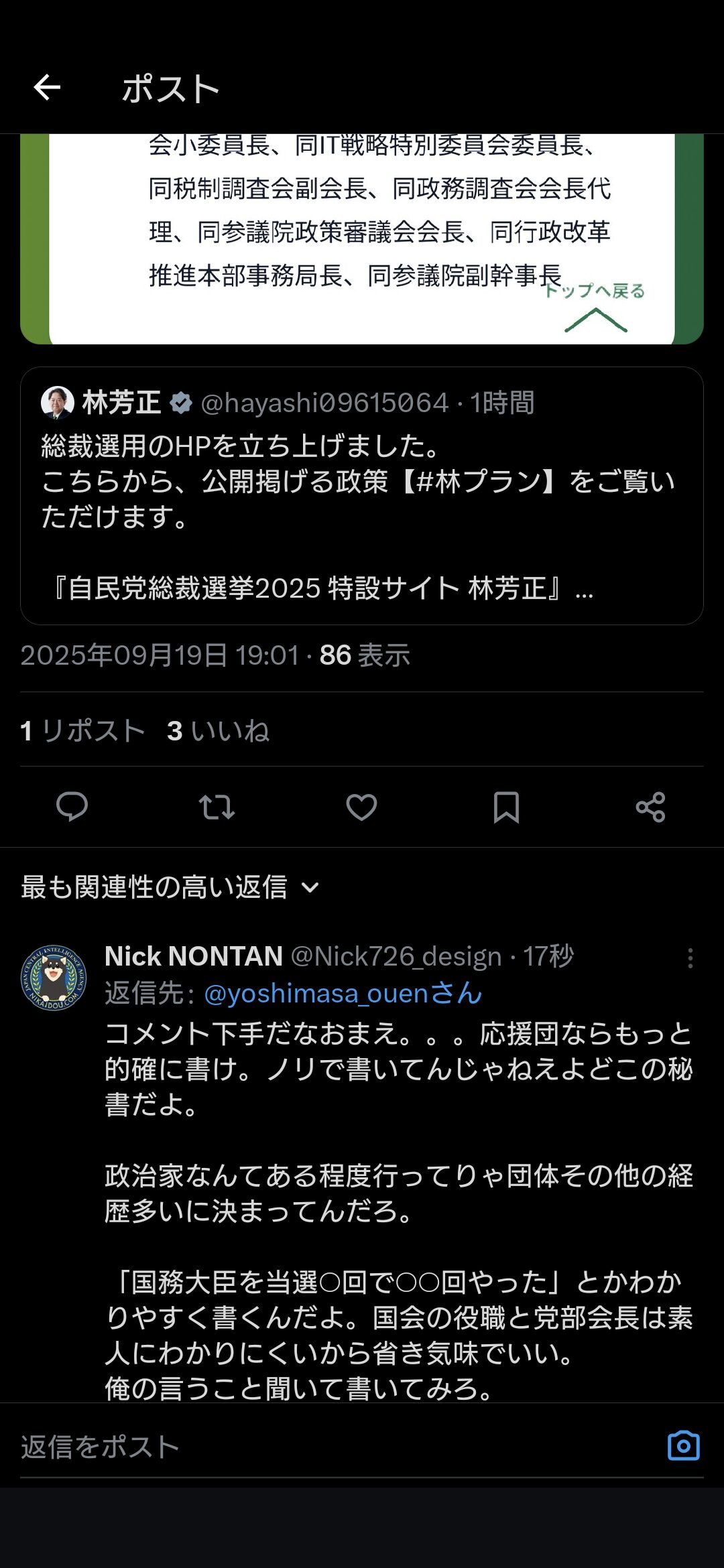Viewport: 724px width, 1568px height.
Task: Open Nick NONTAN's profile avatar
Action: click(x=54, y=978)
